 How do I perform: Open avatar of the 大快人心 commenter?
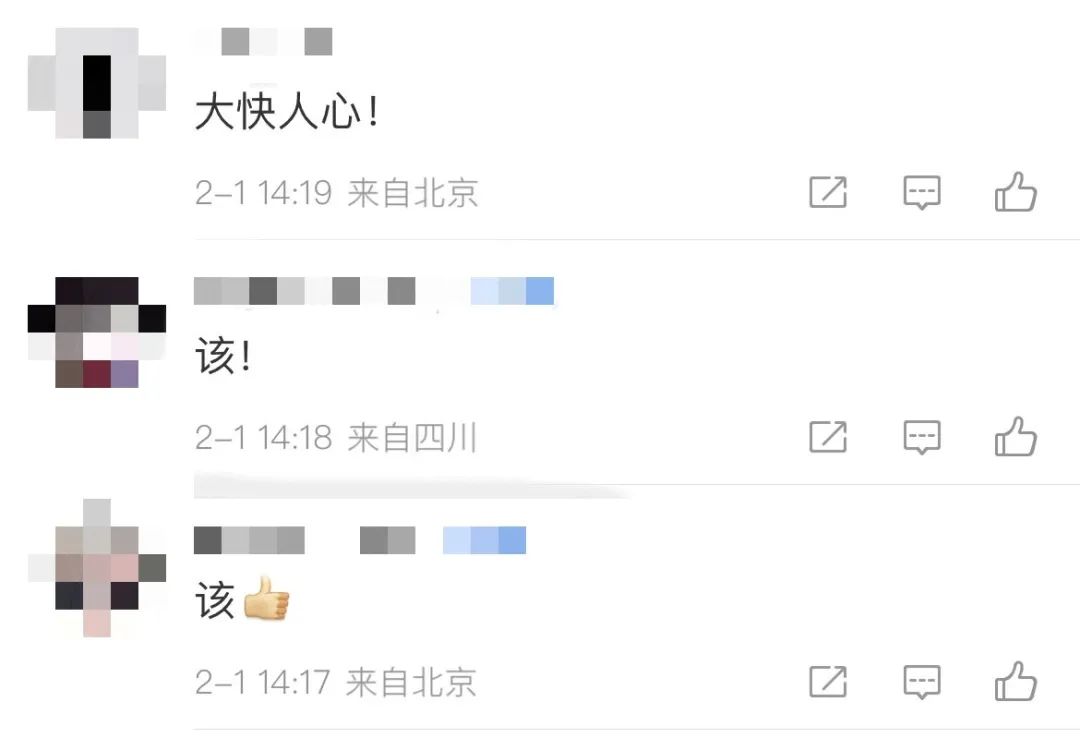[x=96, y=84]
